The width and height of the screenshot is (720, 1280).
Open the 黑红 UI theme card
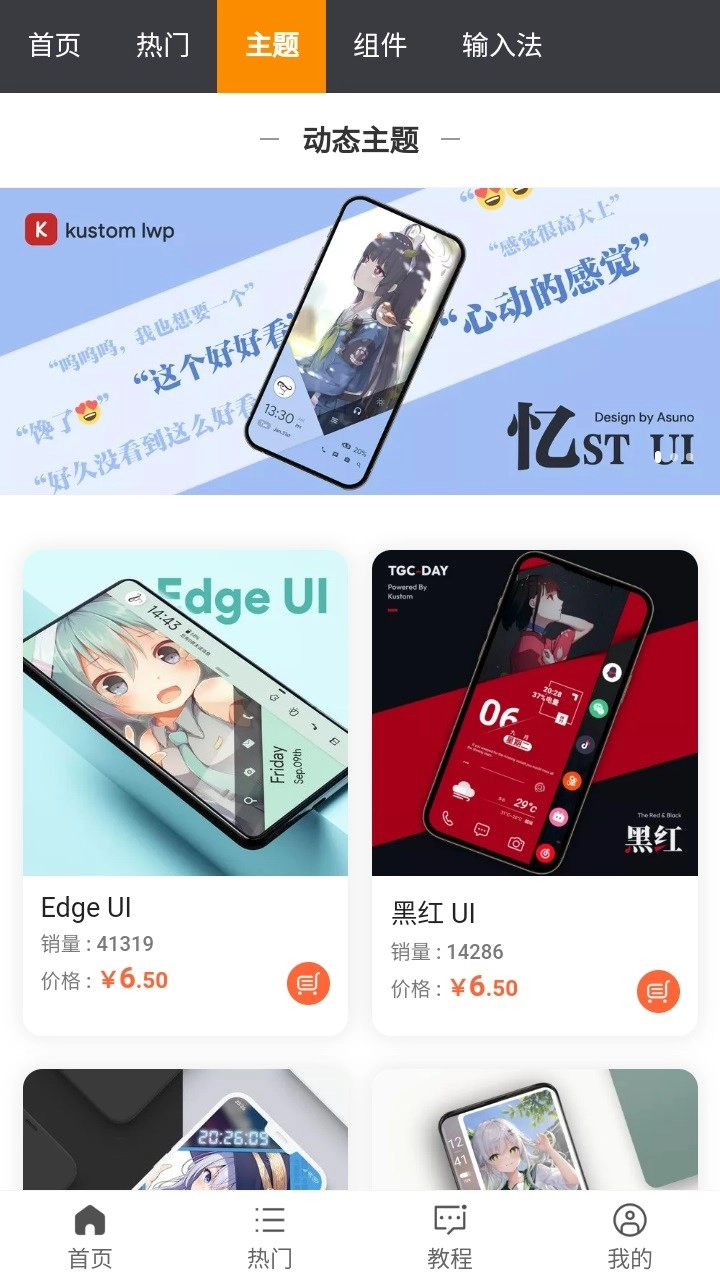coord(534,712)
